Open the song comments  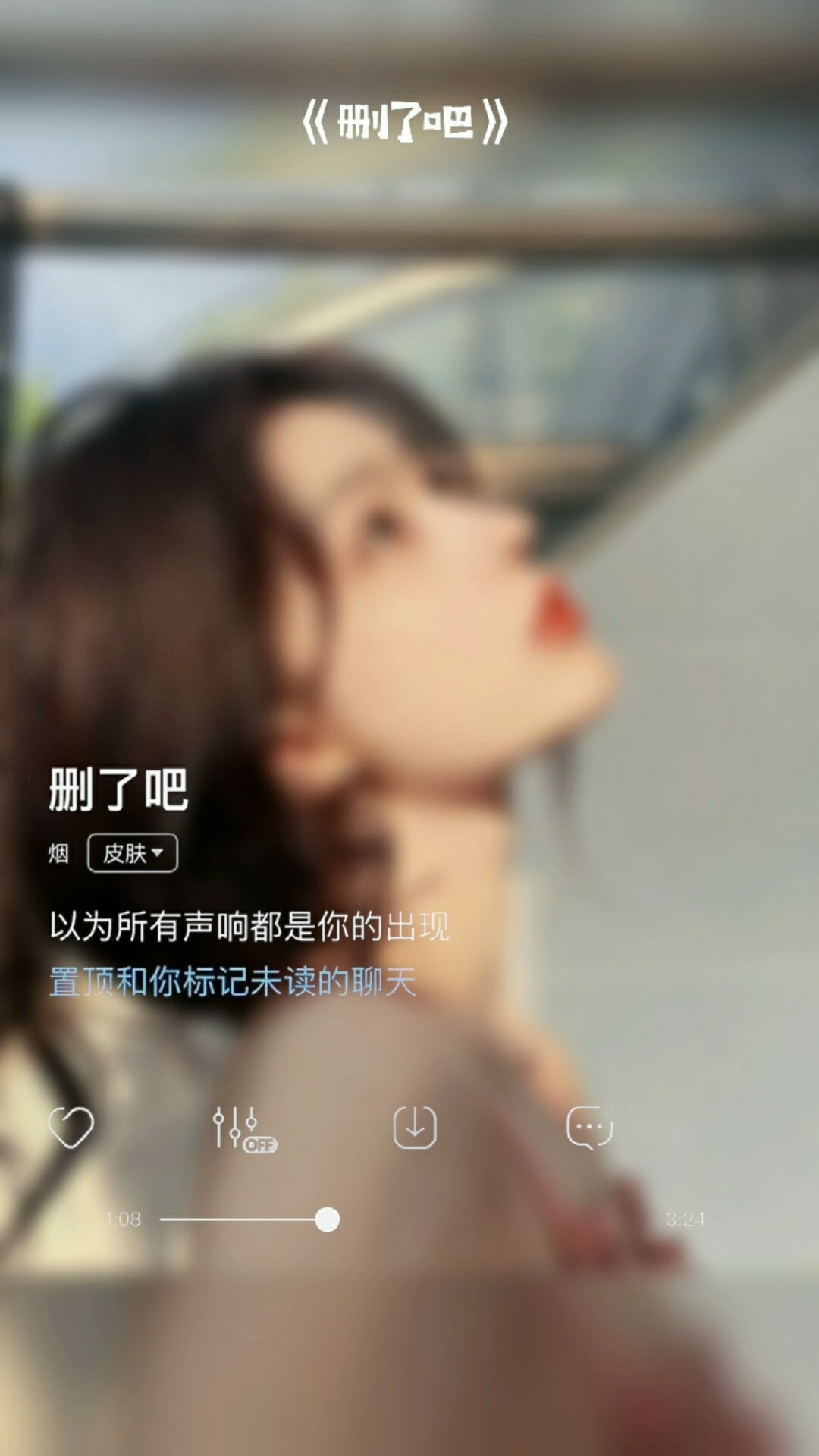pyautogui.click(x=589, y=1127)
